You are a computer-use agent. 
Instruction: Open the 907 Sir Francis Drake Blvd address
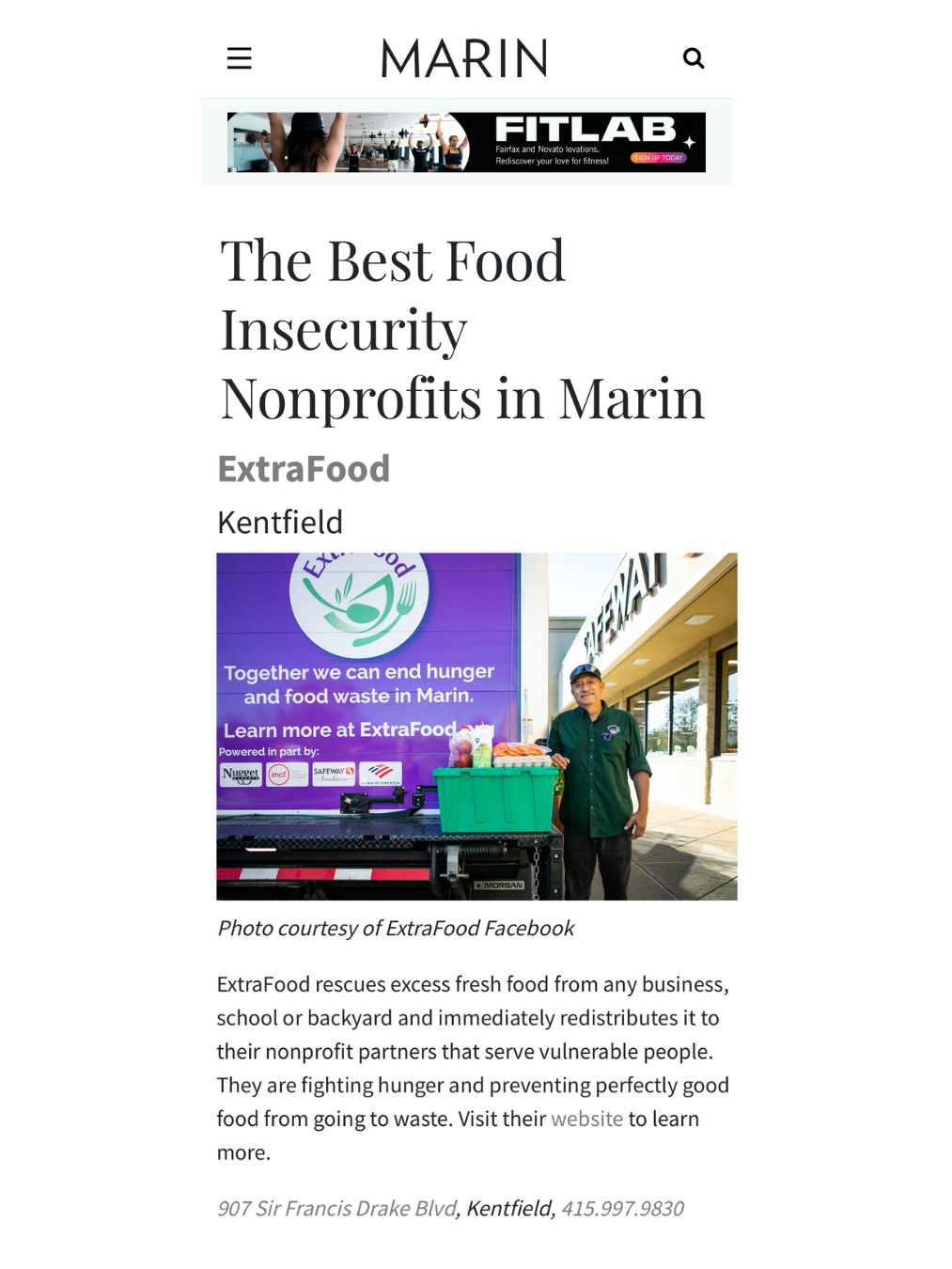(336, 1208)
